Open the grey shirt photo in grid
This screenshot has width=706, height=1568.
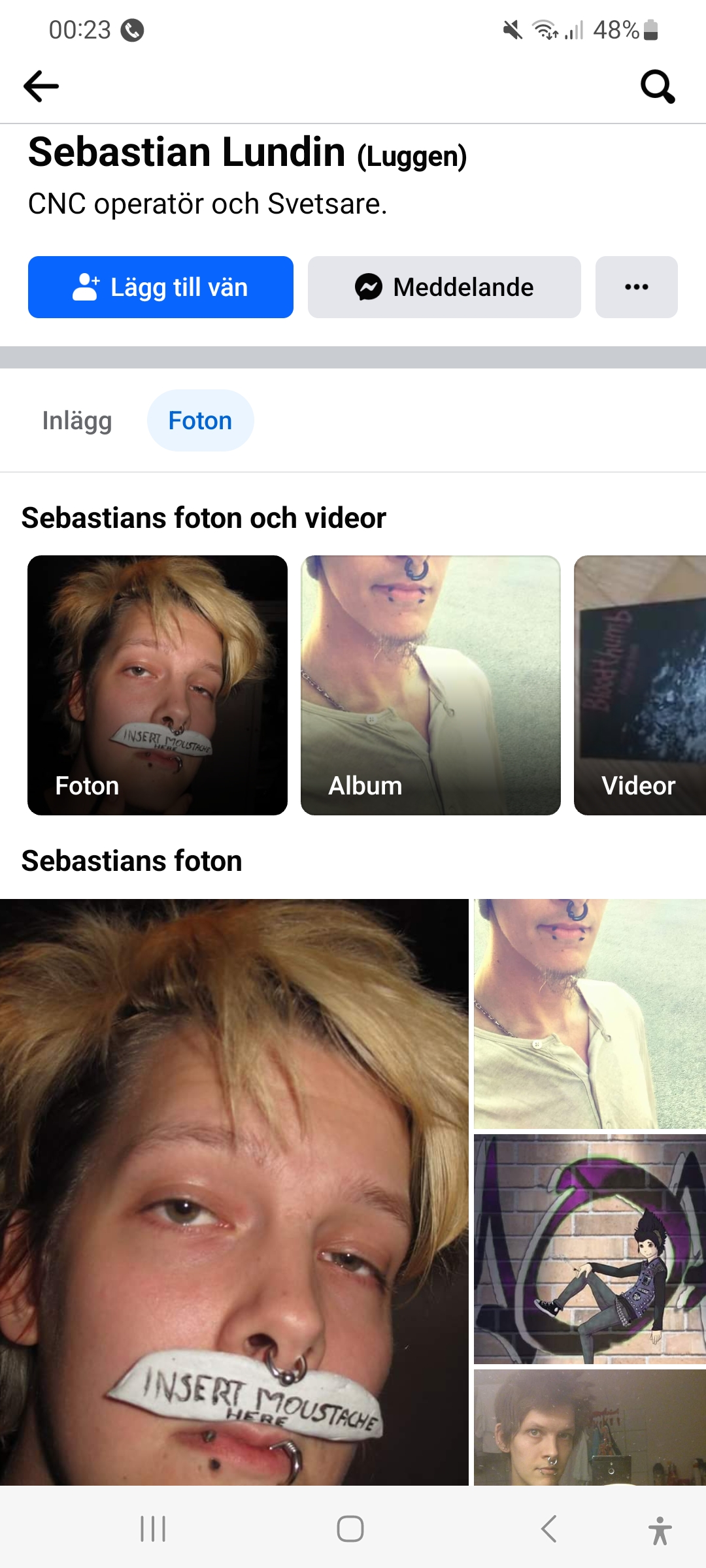(x=590, y=1014)
